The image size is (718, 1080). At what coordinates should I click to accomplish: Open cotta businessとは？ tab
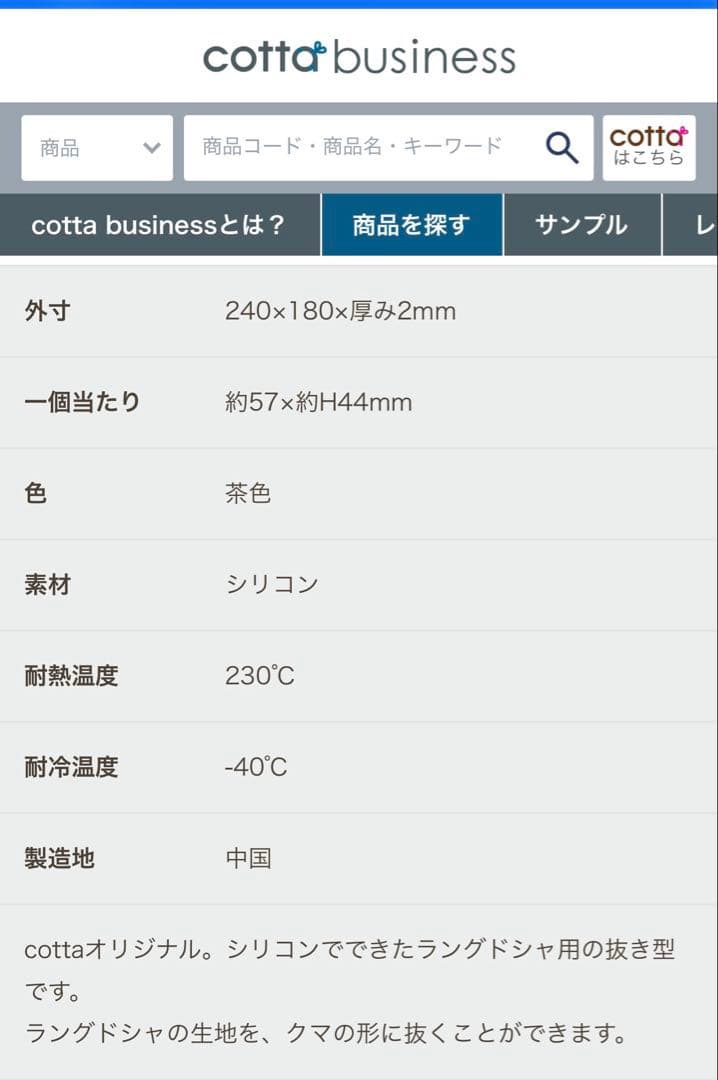[159, 225]
